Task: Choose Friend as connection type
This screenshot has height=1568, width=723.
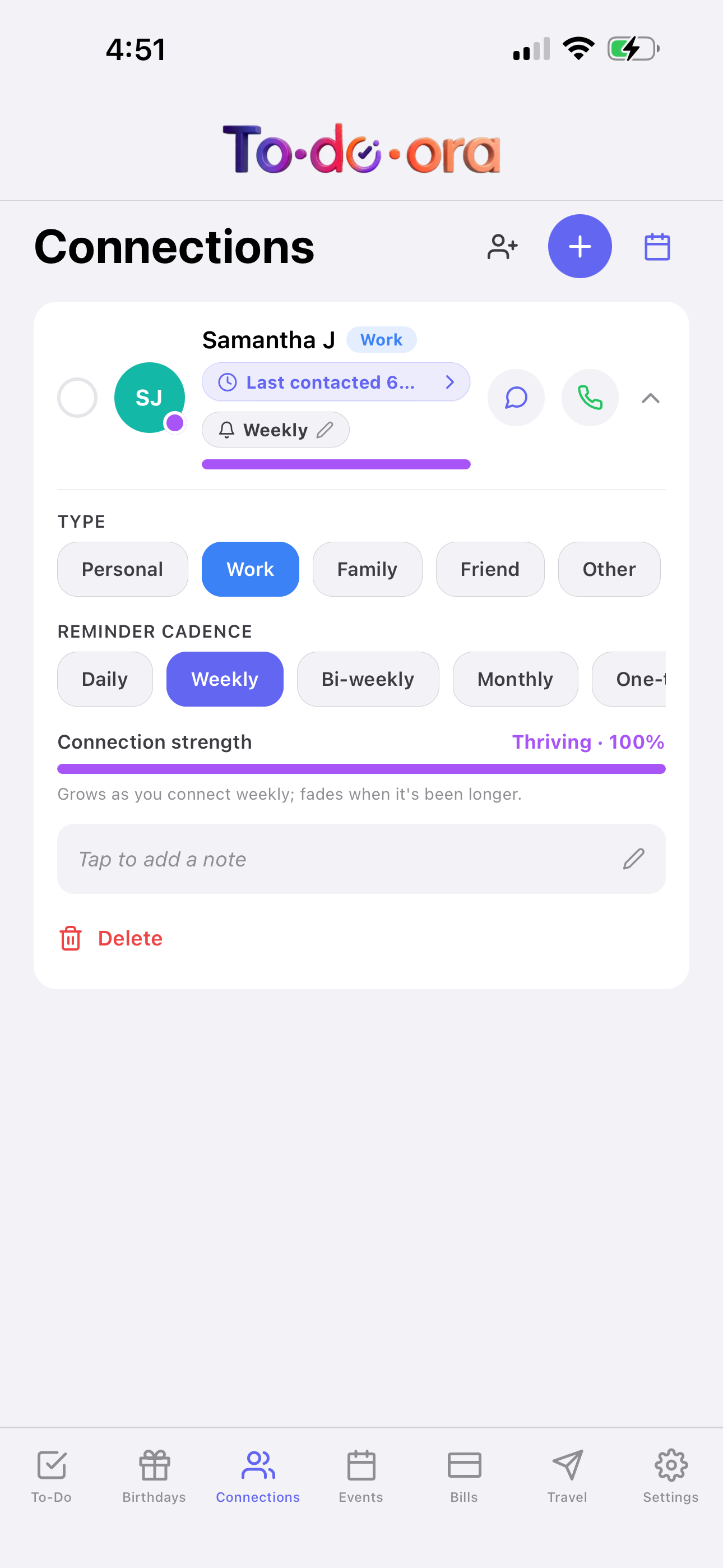Action: coord(490,569)
